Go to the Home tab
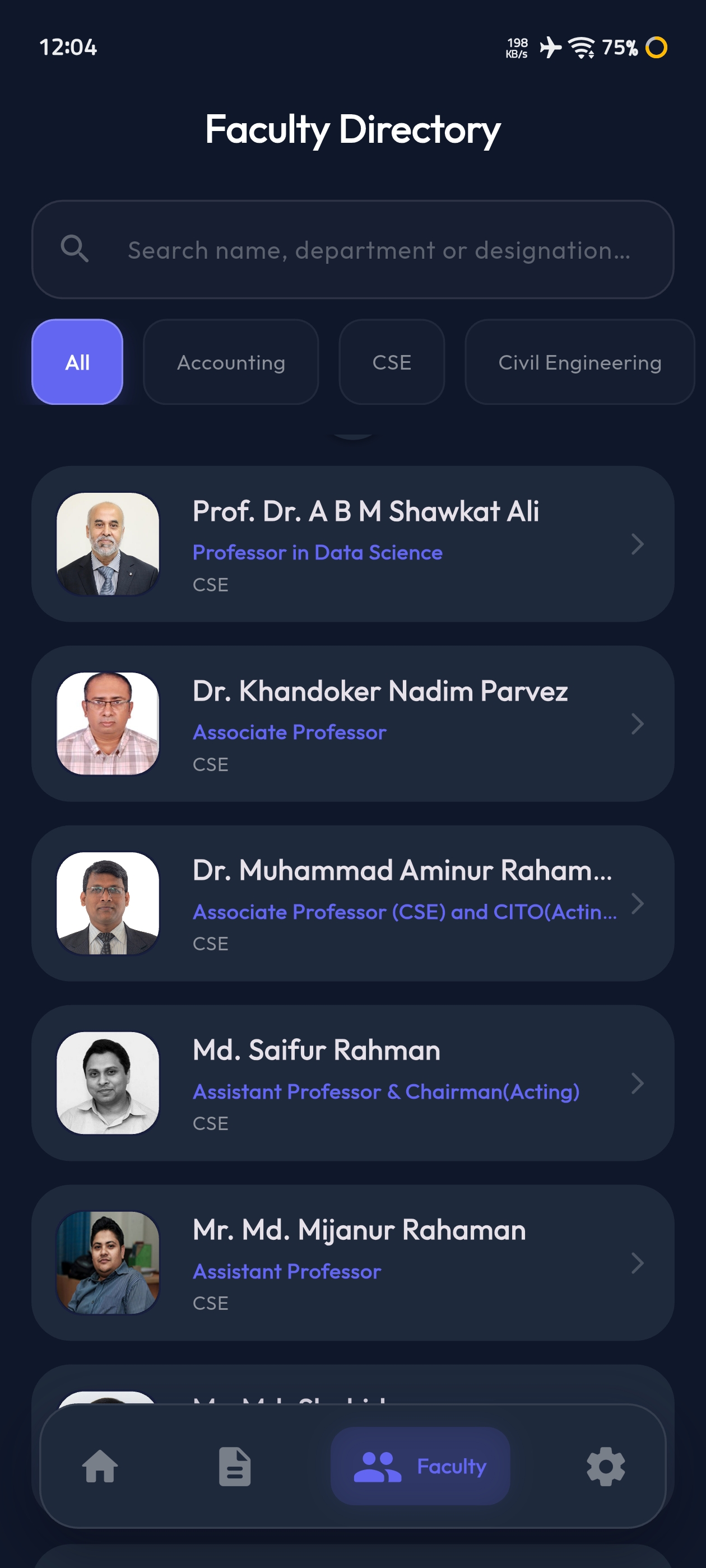The image size is (706, 1568). [x=100, y=1466]
